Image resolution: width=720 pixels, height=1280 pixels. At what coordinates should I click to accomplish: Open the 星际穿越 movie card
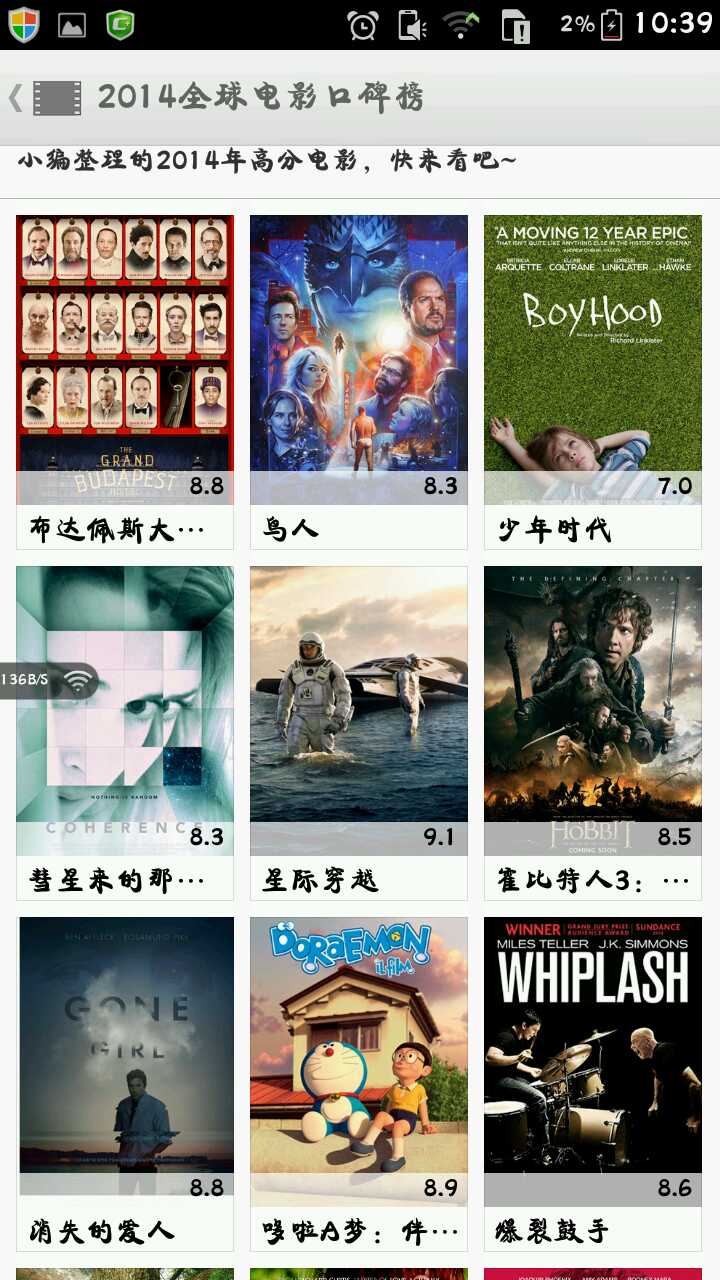(359, 731)
